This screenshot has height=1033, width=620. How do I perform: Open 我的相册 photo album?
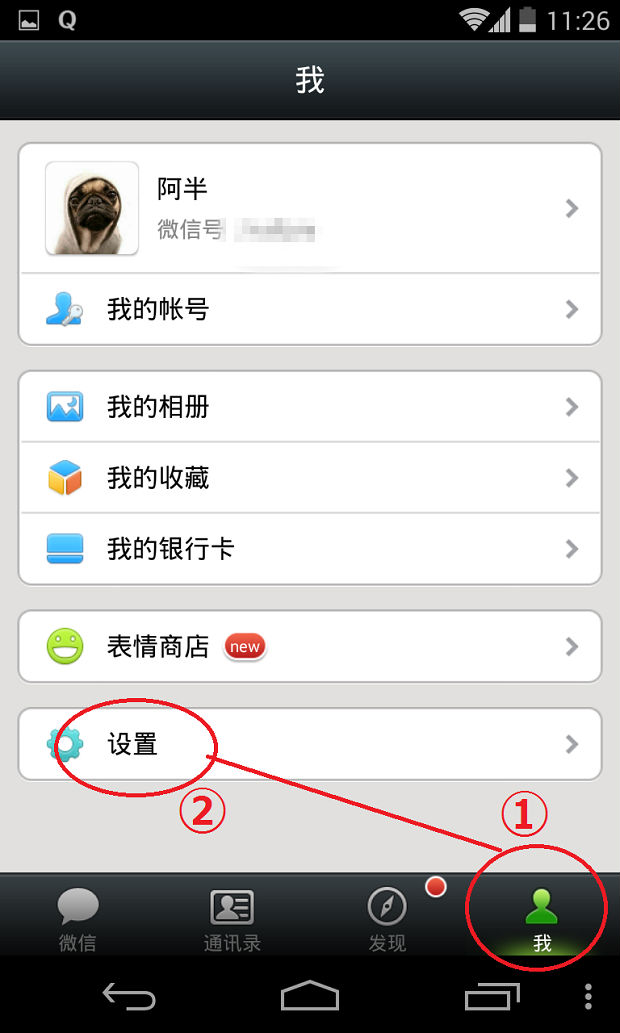(x=310, y=407)
